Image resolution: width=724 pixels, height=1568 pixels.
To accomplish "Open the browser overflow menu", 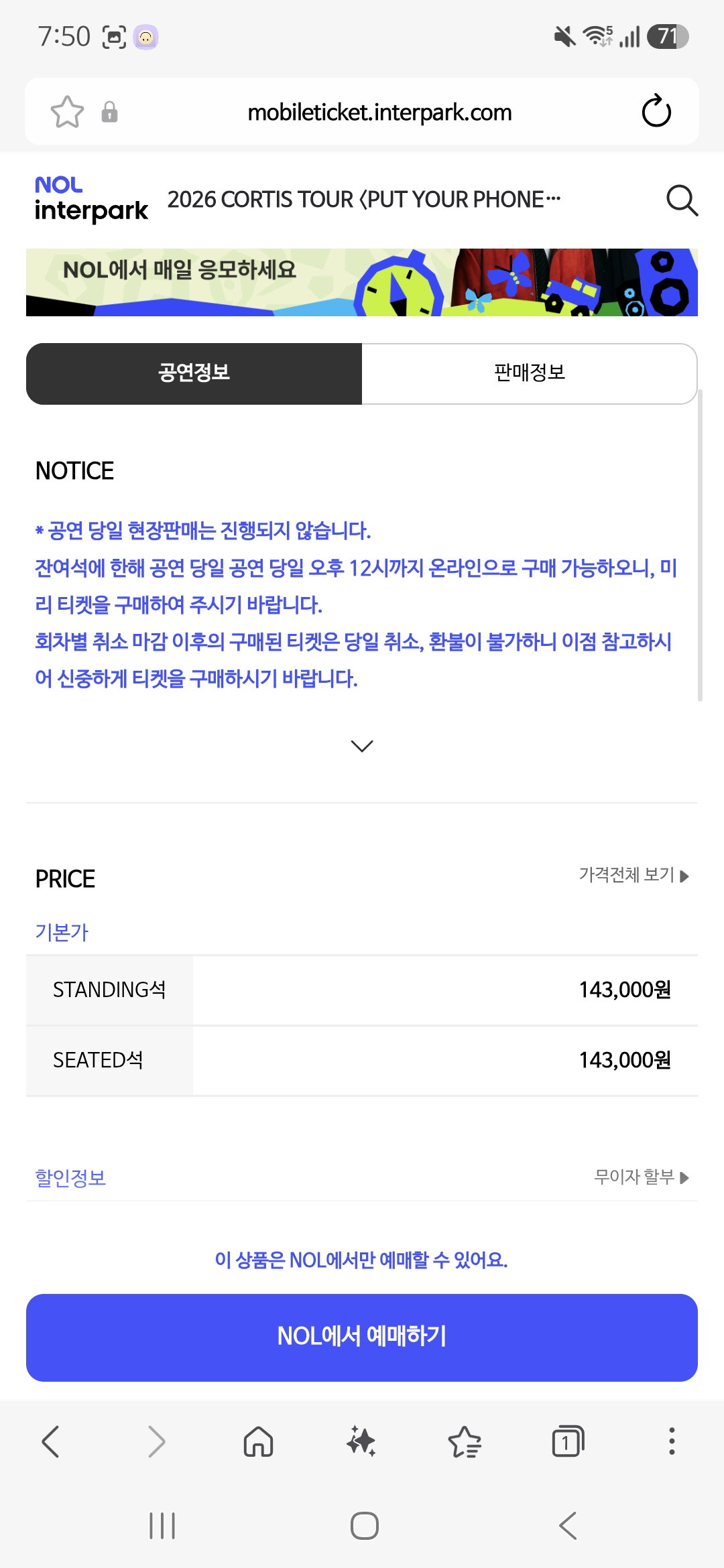I will click(672, 1441).
